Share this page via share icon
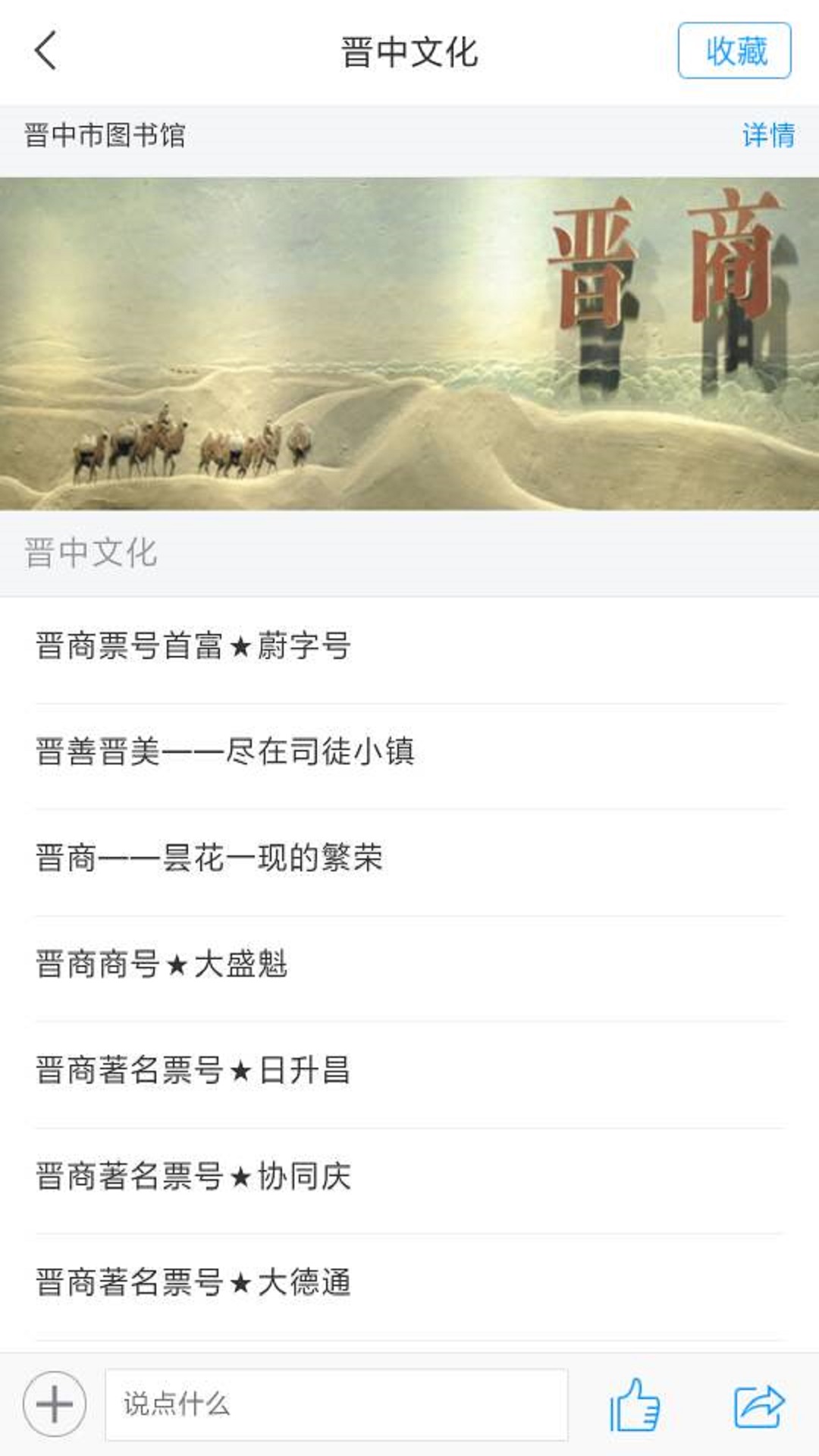819x1456 pixels. 758,1404
